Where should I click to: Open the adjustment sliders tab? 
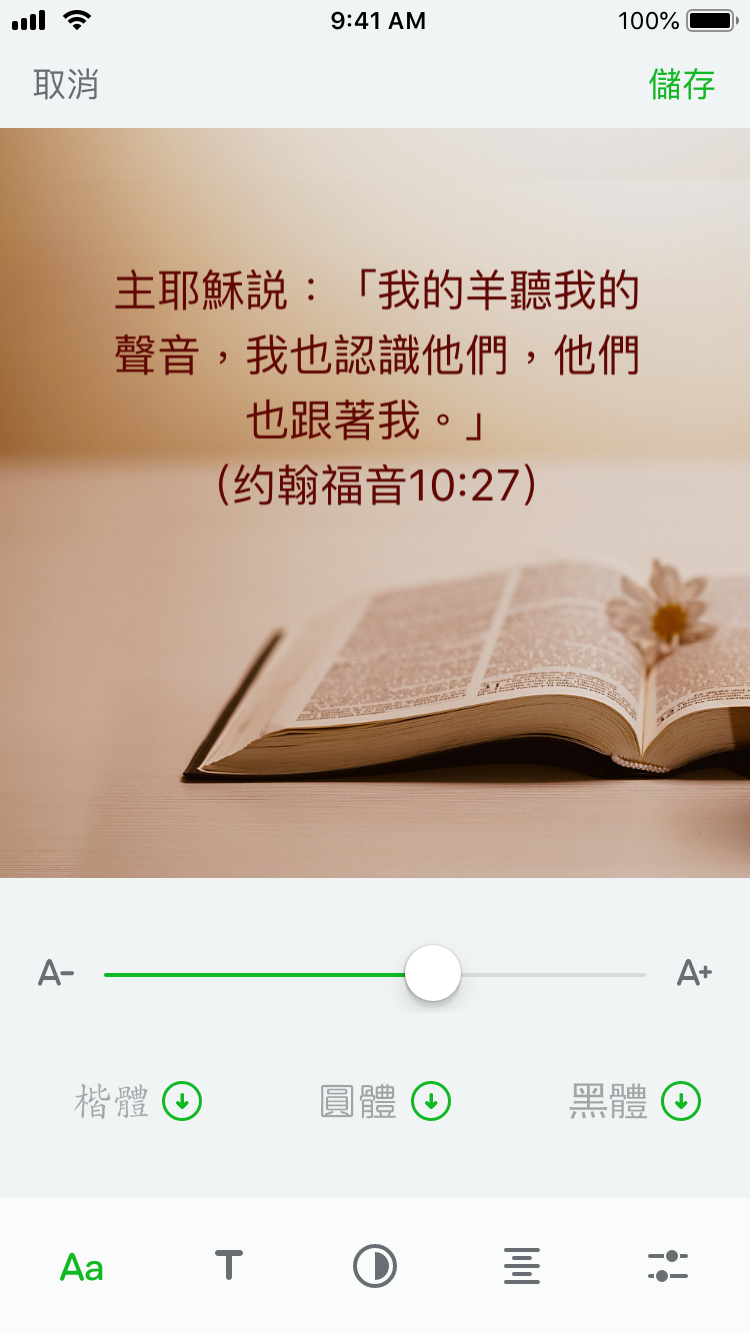[667, 1267]
